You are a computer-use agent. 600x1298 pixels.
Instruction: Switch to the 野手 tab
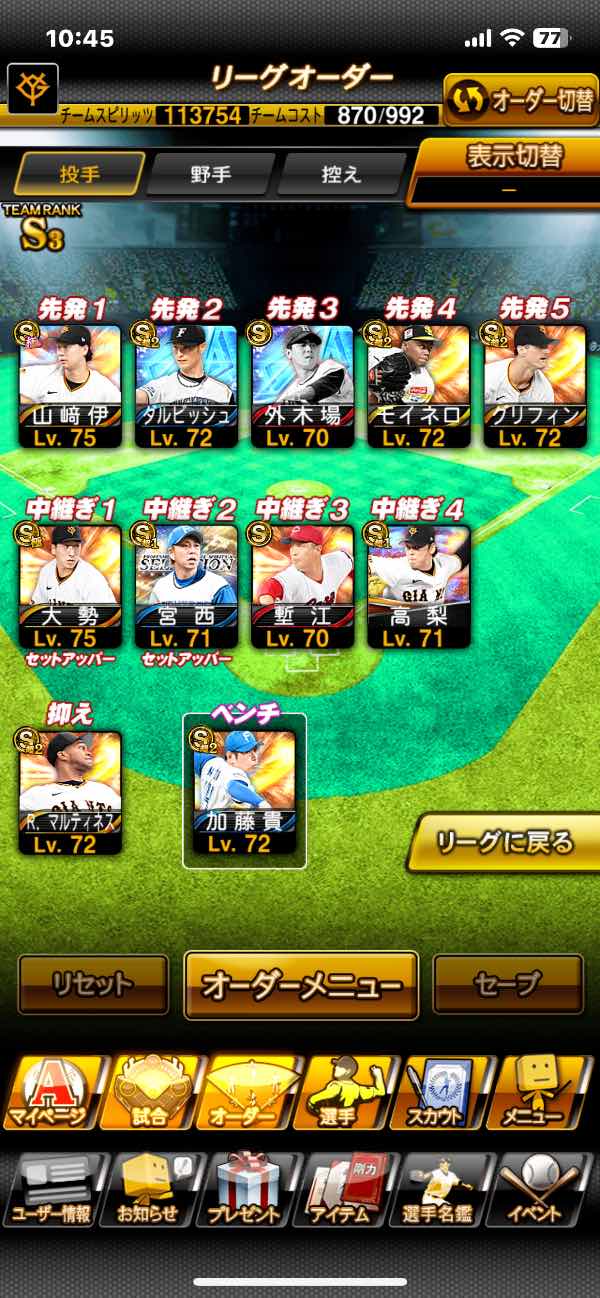(x=210, y=174)
